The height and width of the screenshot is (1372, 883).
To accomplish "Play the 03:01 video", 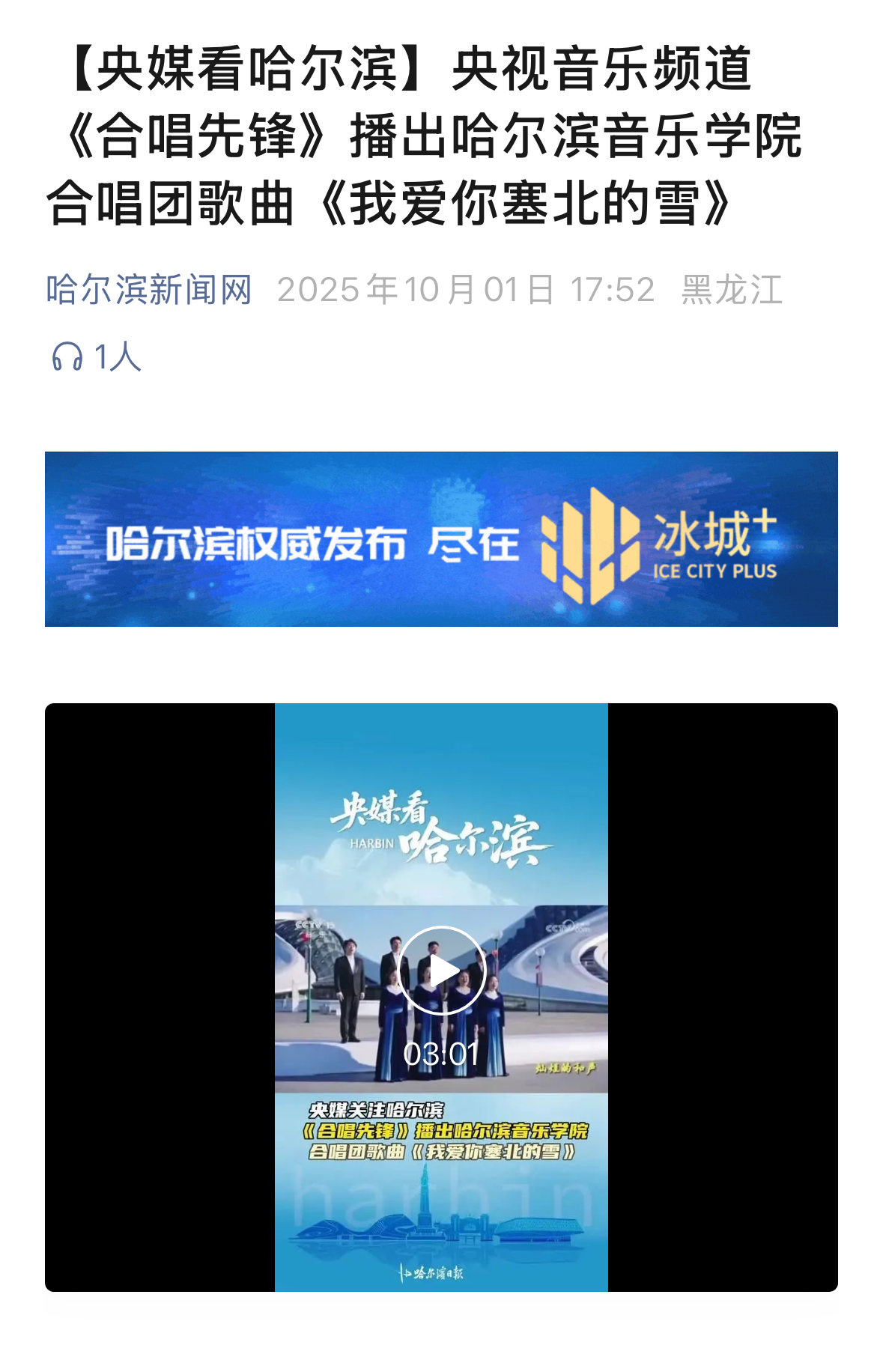I will click(441, 971).
